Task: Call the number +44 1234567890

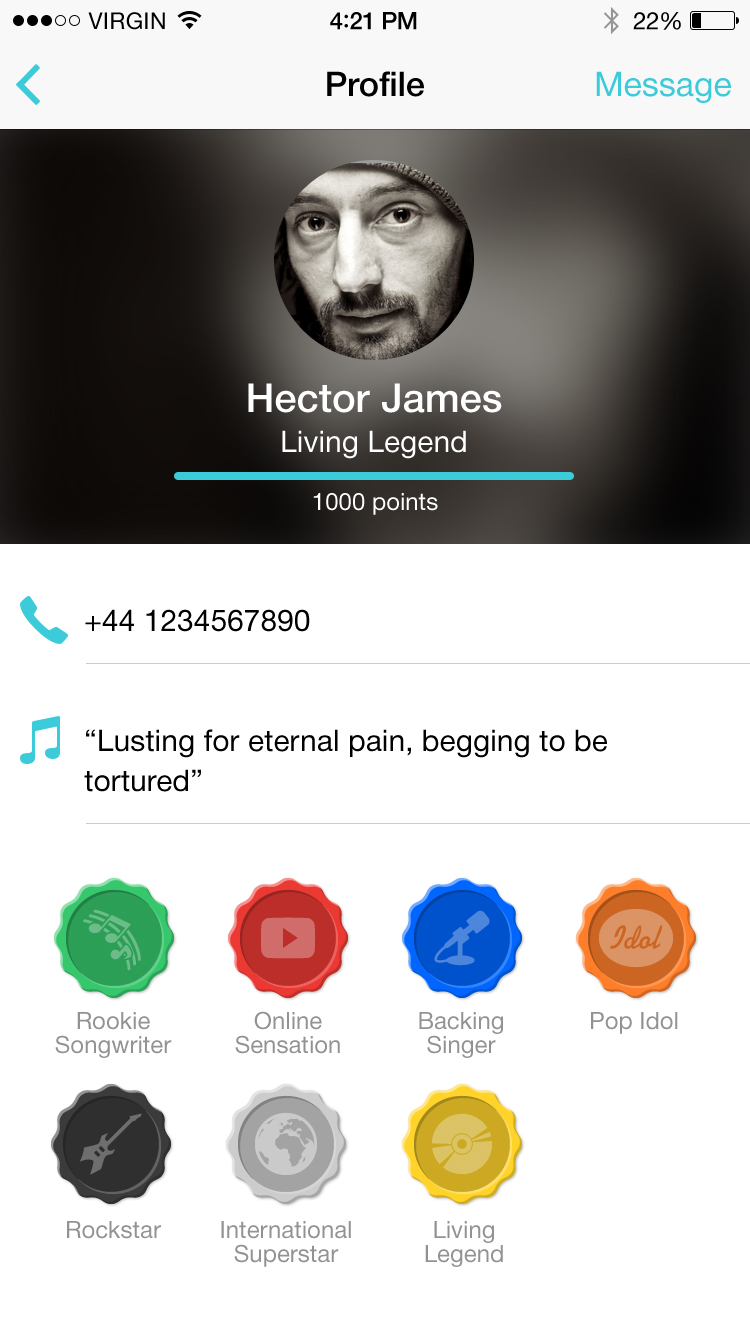Action: (x=197, y=621)
